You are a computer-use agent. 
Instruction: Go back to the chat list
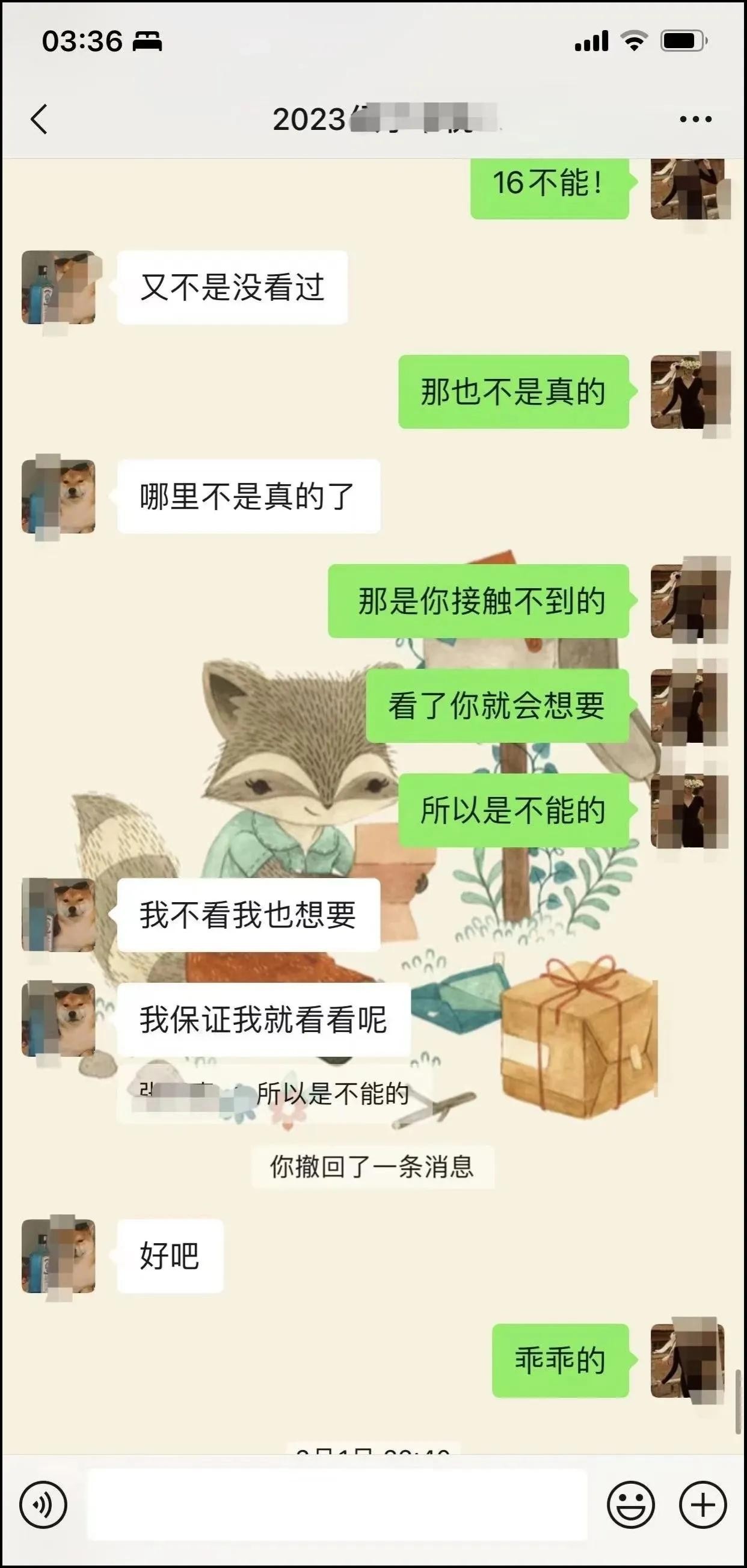39,118
